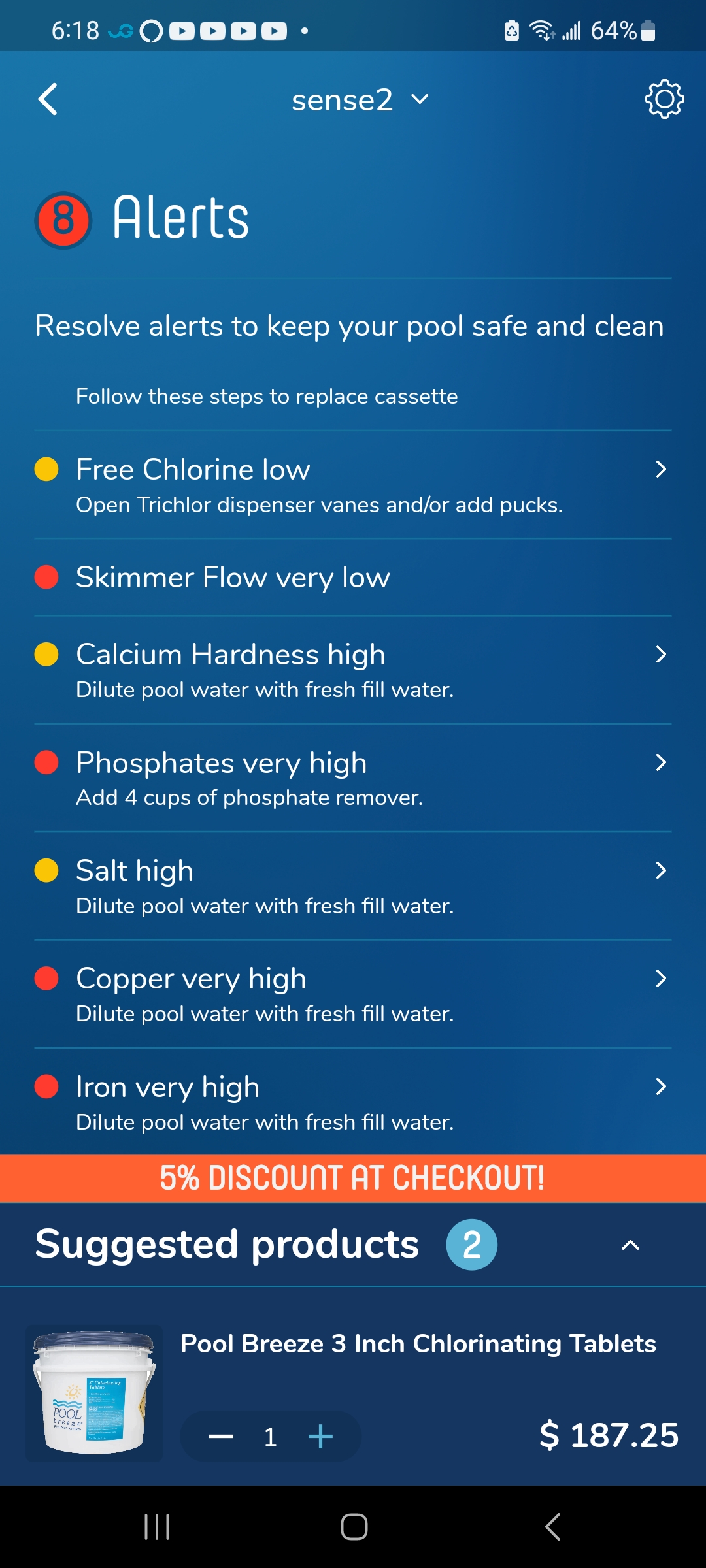Open Pool Breeze 3 Inch Chlorinating Tablets product
Image resolution: width=706 pixels, height=1568 pixels.
(418, 1344)
